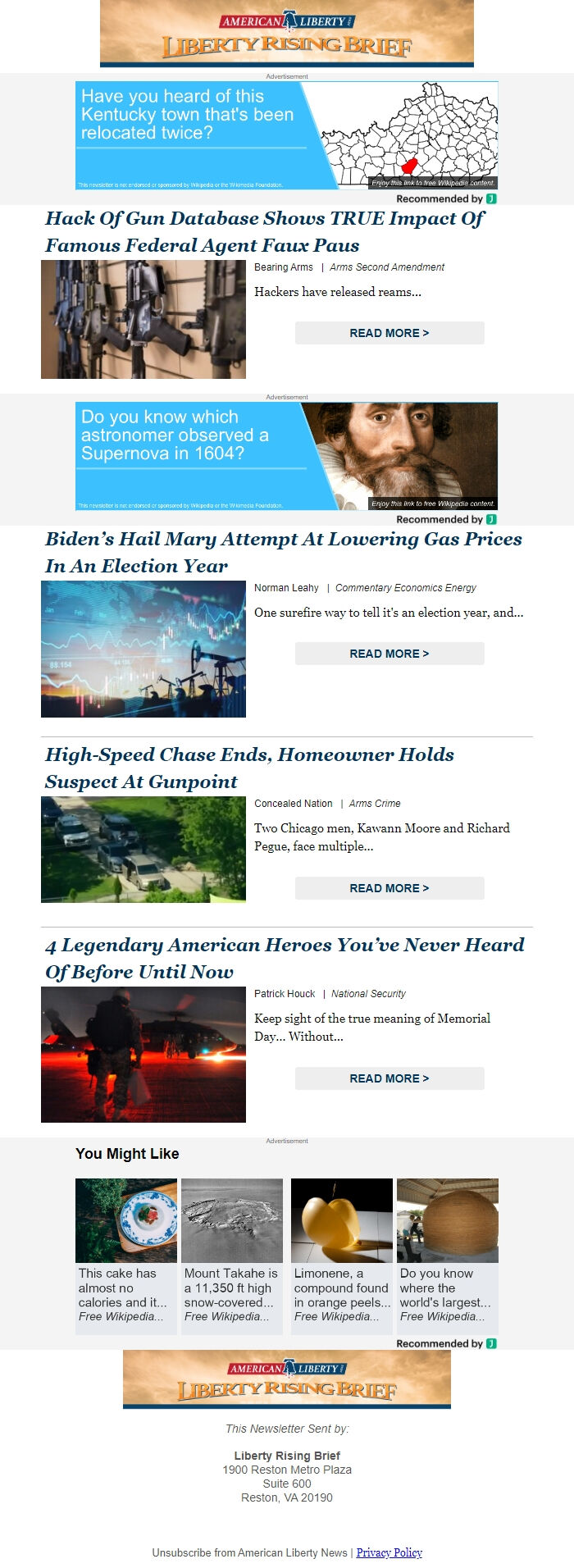Open the soldier and helicopter article image
Image resolution: width=574 pixels, height=1568 pixels.
(x=143, y=1055)
